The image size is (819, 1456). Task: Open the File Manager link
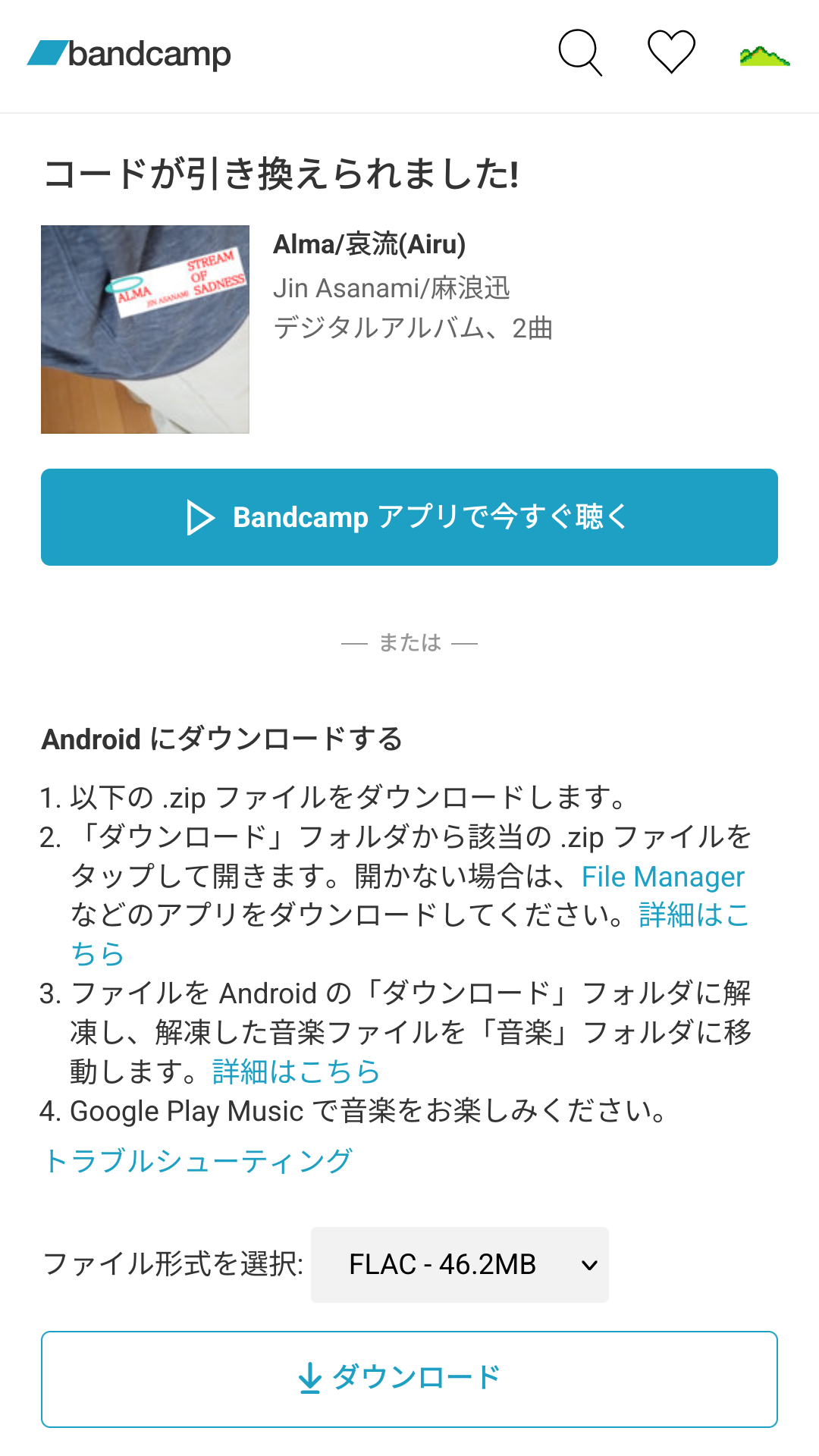[x=663, y=877]
